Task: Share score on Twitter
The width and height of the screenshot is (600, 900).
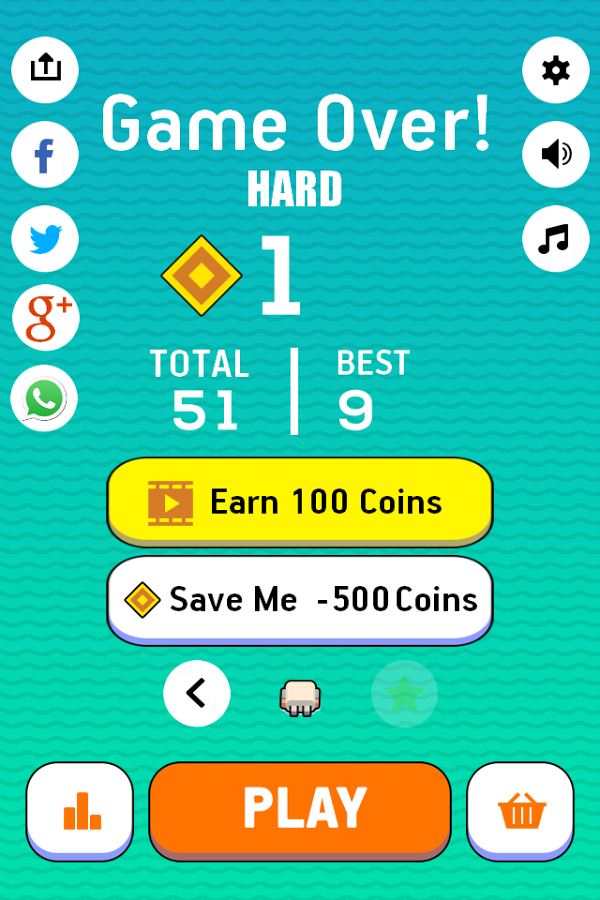Action: point(45,238)
